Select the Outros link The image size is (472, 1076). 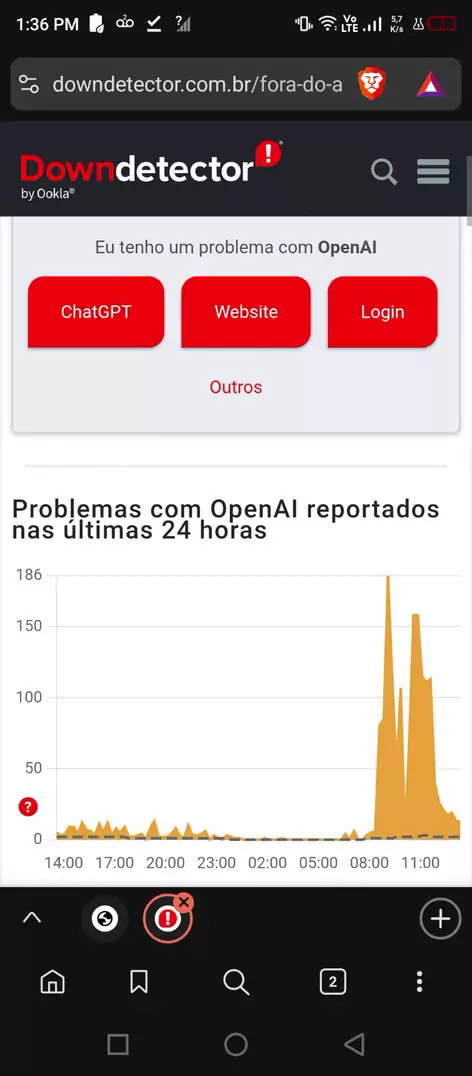[x=236, y=387]
